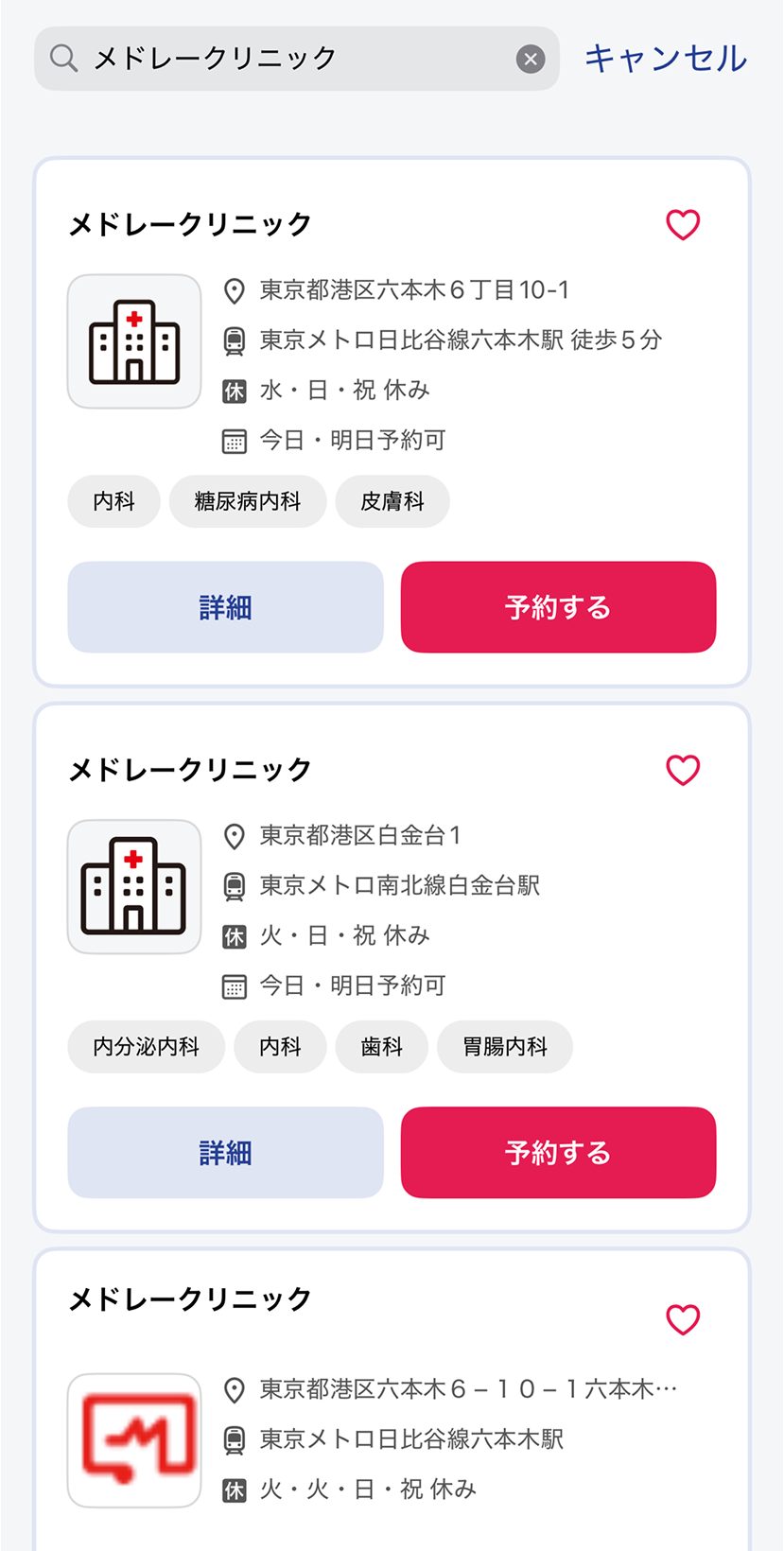This screenshot has height=1551, width=784.
Task: Open 詳細 for the Shirokanedai clinic
Action: (x=225, y=1153)
